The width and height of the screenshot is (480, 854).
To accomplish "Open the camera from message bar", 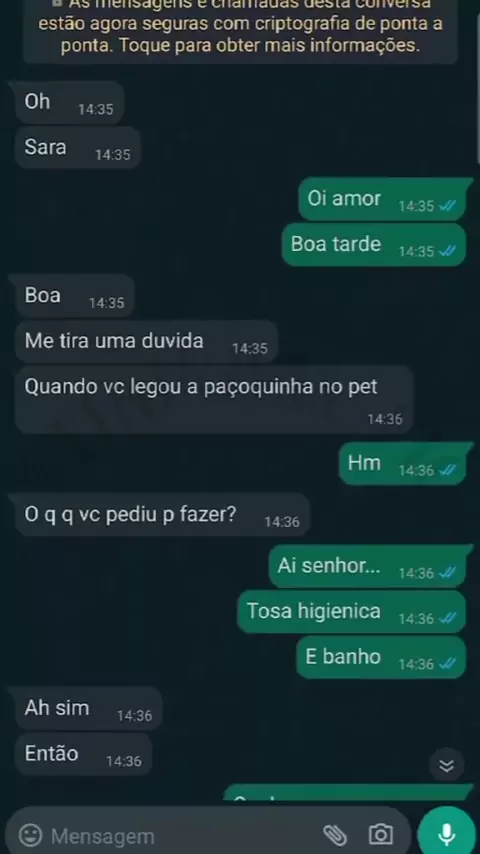I will (380, 834).
